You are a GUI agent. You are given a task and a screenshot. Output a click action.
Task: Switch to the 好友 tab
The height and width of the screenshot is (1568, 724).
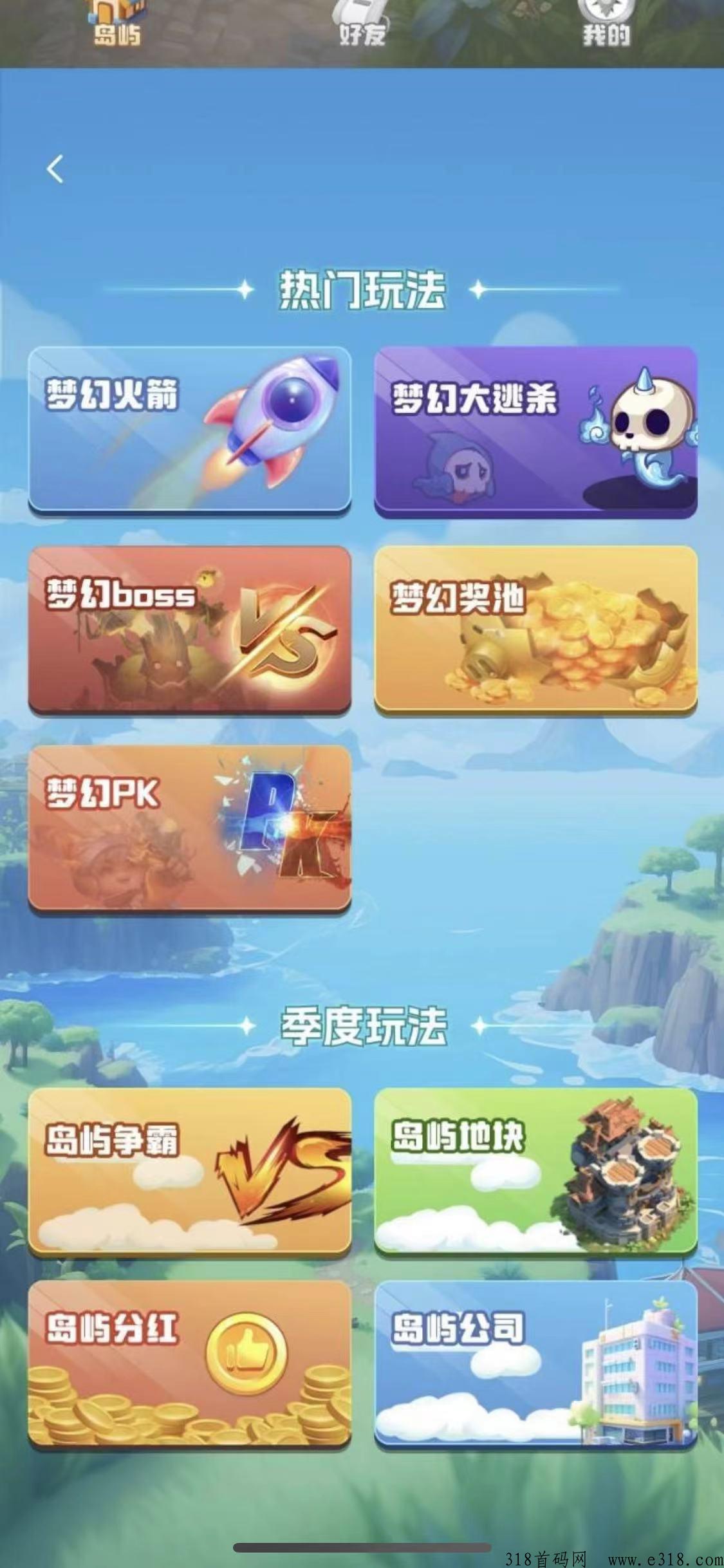point(362,26)
